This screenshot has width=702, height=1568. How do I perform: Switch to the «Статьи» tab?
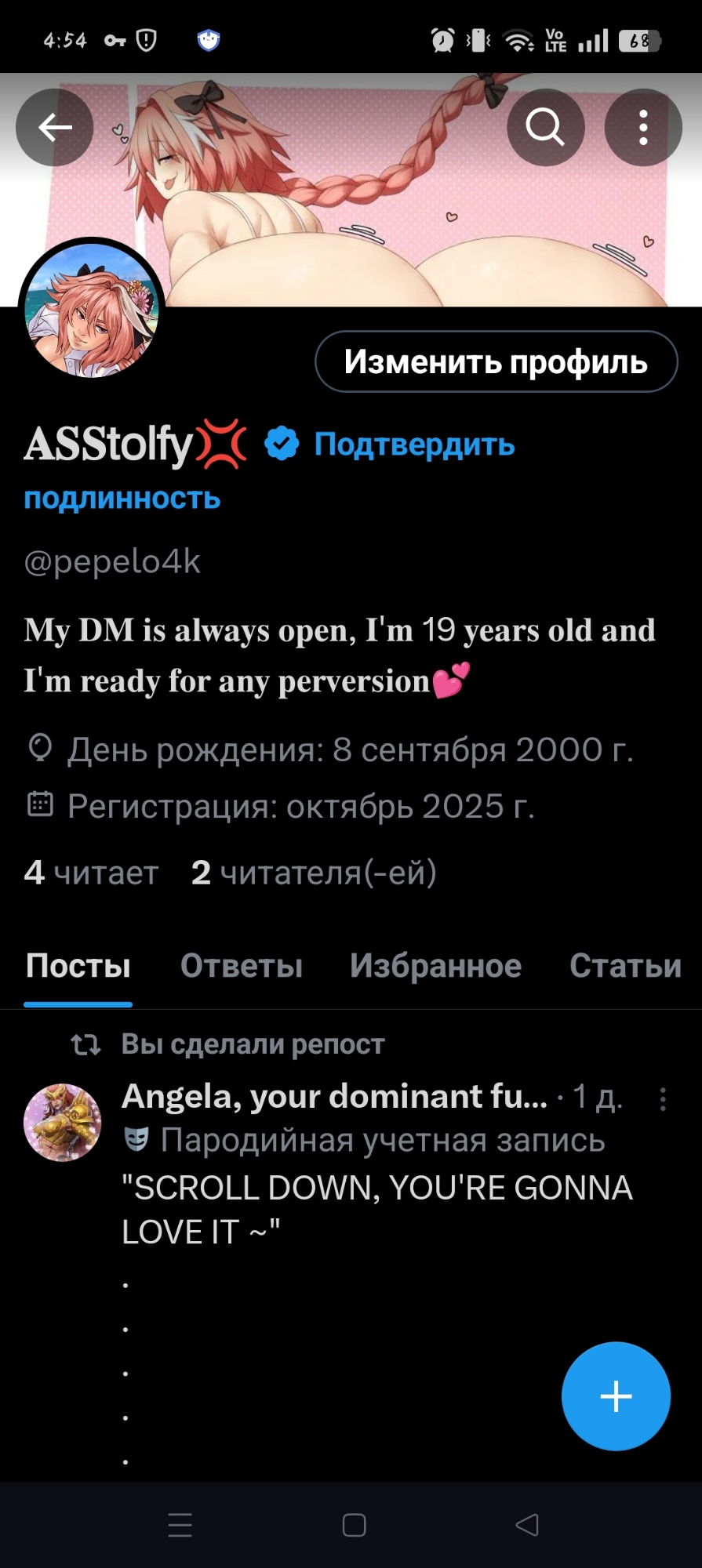pyautogui.click(x=625, y=966)
